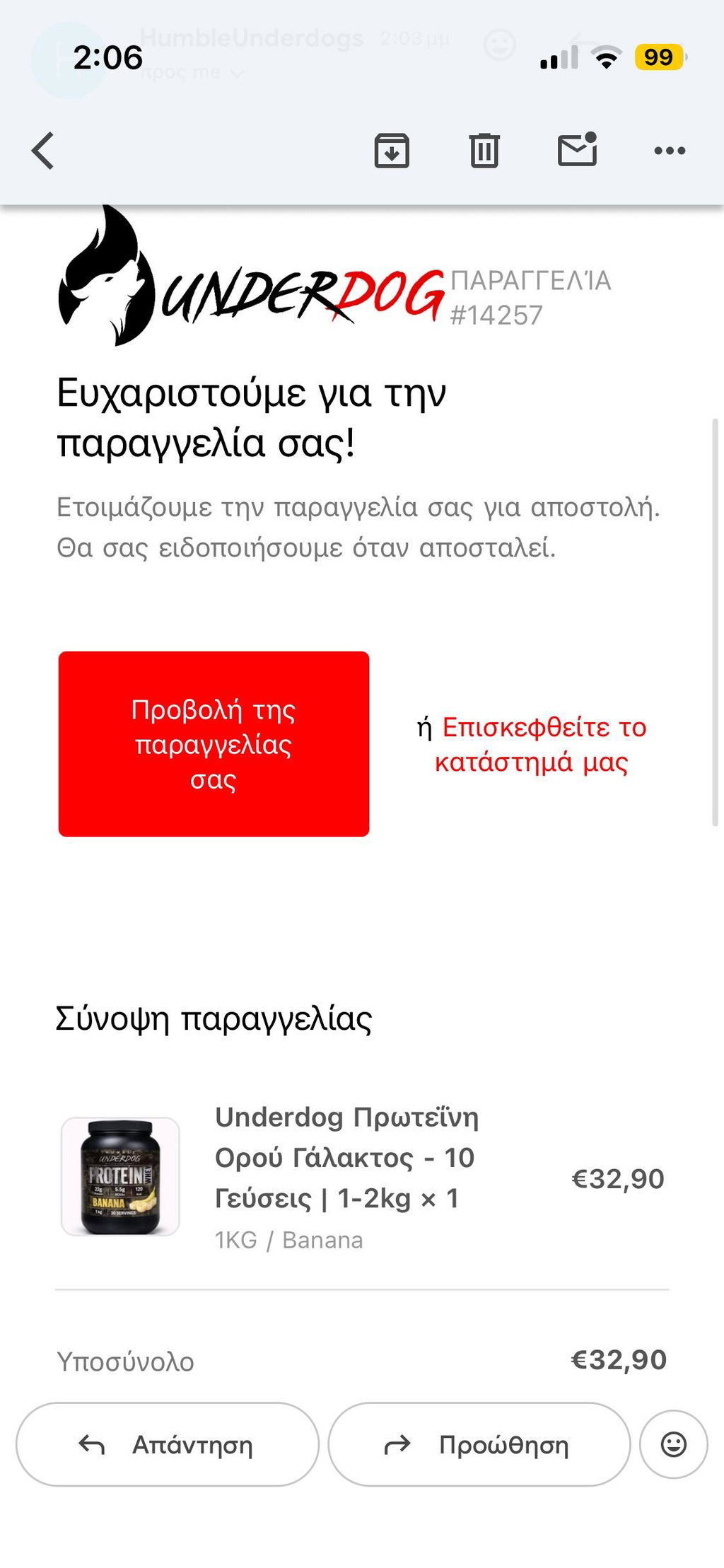Forward the email with Προώθηση
Image resolution: width=724 pixels, height=1568 pixels.
479,1444
